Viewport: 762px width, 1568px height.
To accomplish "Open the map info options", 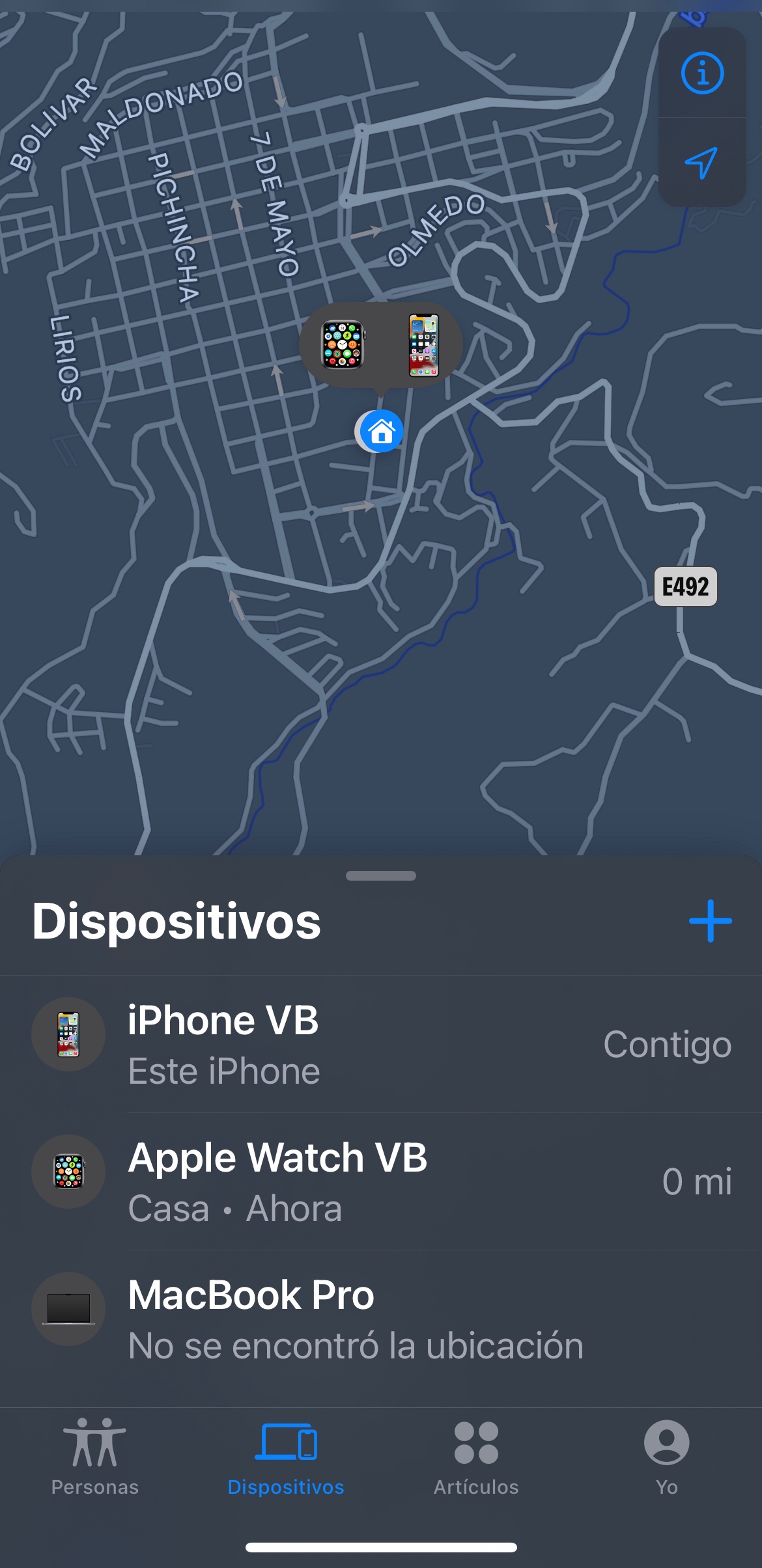I will pyautogui.click(x=702, y=73).
